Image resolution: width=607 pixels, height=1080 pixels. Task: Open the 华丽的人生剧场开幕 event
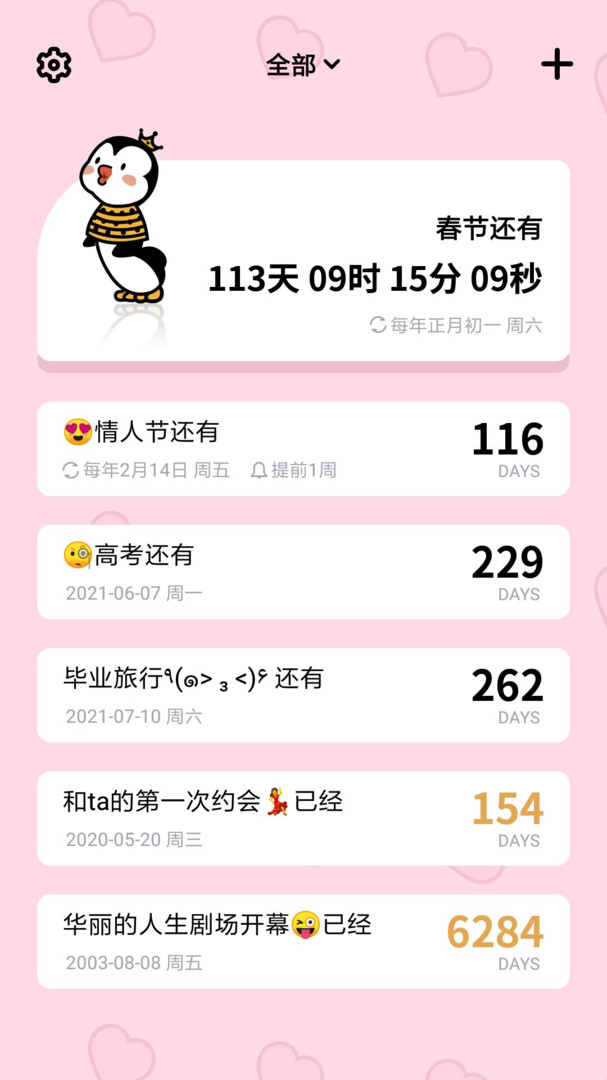[303, 941]
